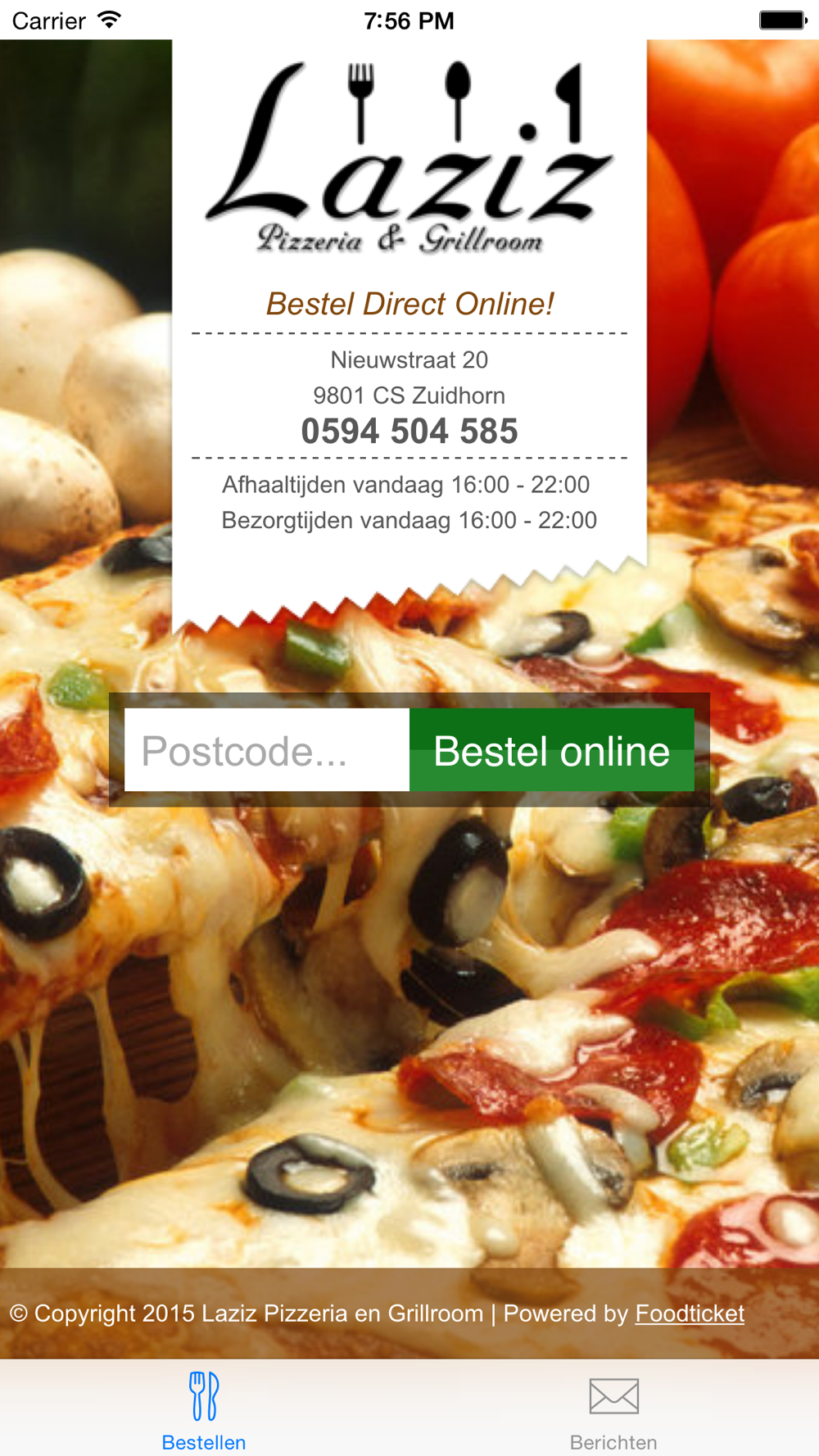Image resolution: width=819 pixels, height=1456 pixels.
Task: Tap the Postcode input field
Action: [x=267, y=750]
